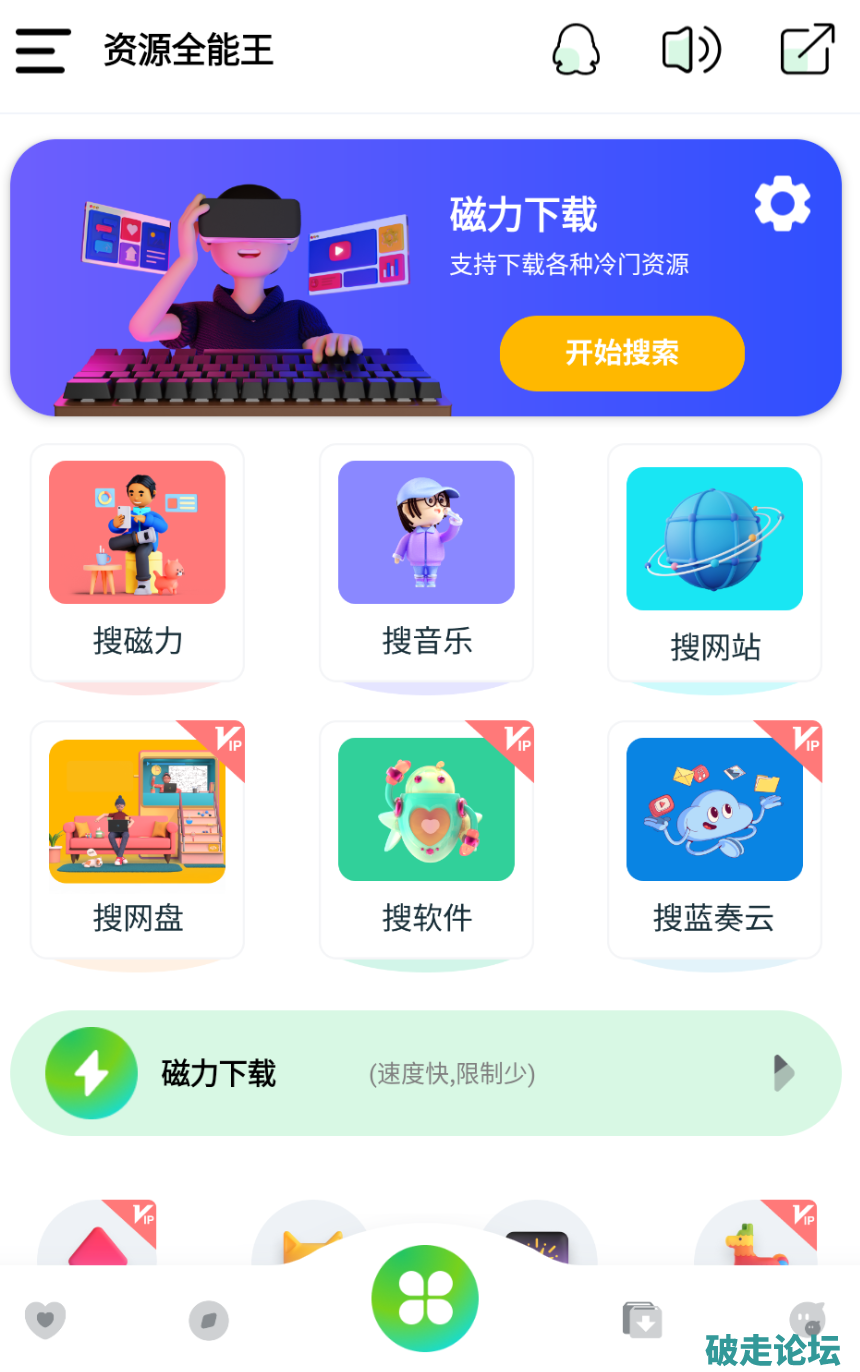Tap the 开始搜索 button
The image size is (860, 1372).
622,353
